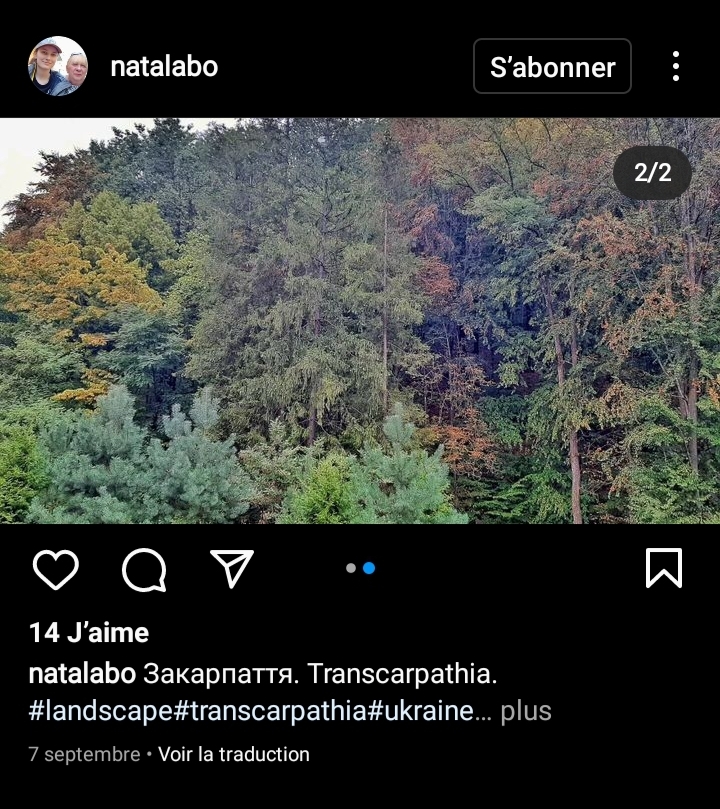Open natalabo's profile picture
Screen dimensions: 720x809
(x=58, y=66)
